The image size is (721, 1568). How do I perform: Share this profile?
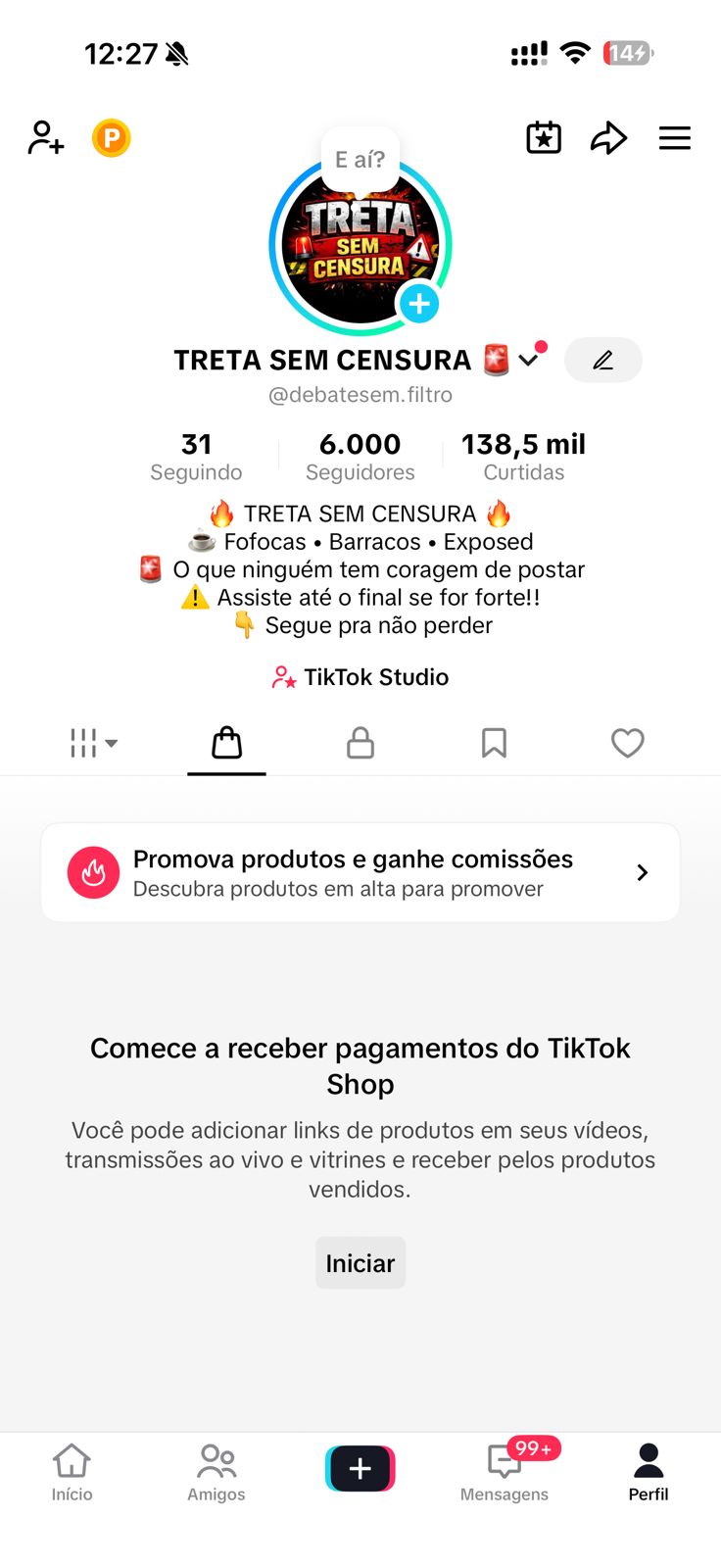click(x=608, y=138)
